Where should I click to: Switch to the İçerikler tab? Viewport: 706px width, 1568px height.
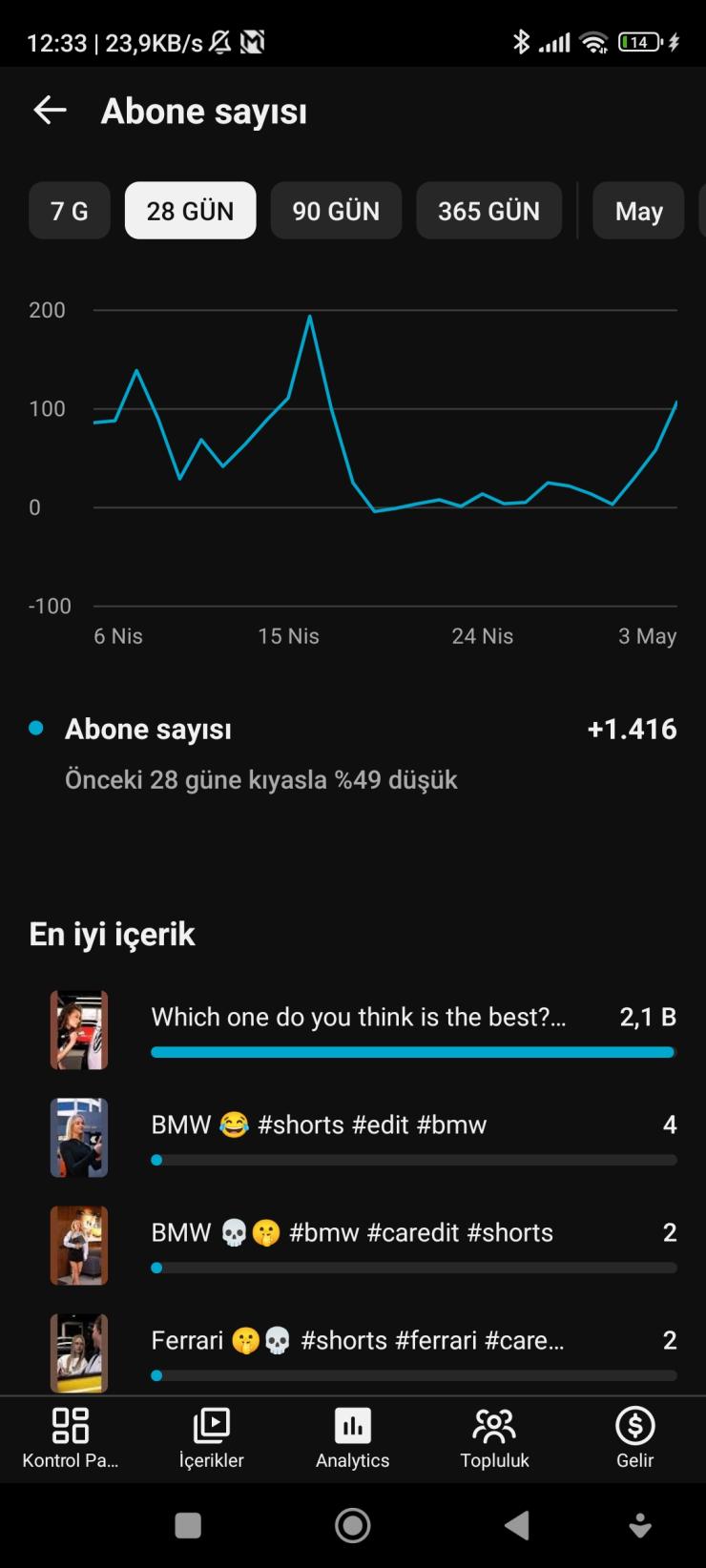coord(212,1438)
